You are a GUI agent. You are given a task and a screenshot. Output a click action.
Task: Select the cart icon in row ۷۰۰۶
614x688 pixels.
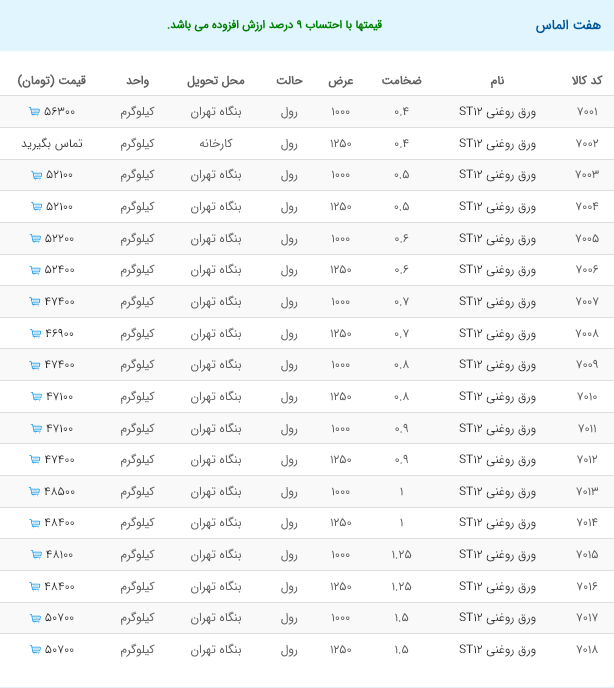(x=35, y=270)
